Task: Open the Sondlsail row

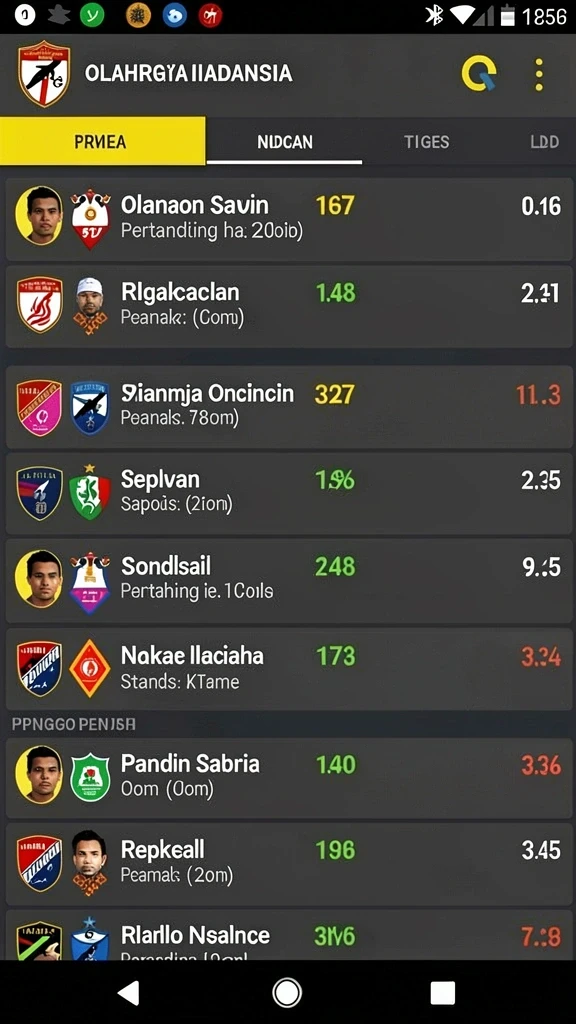Action: point(289,579)
